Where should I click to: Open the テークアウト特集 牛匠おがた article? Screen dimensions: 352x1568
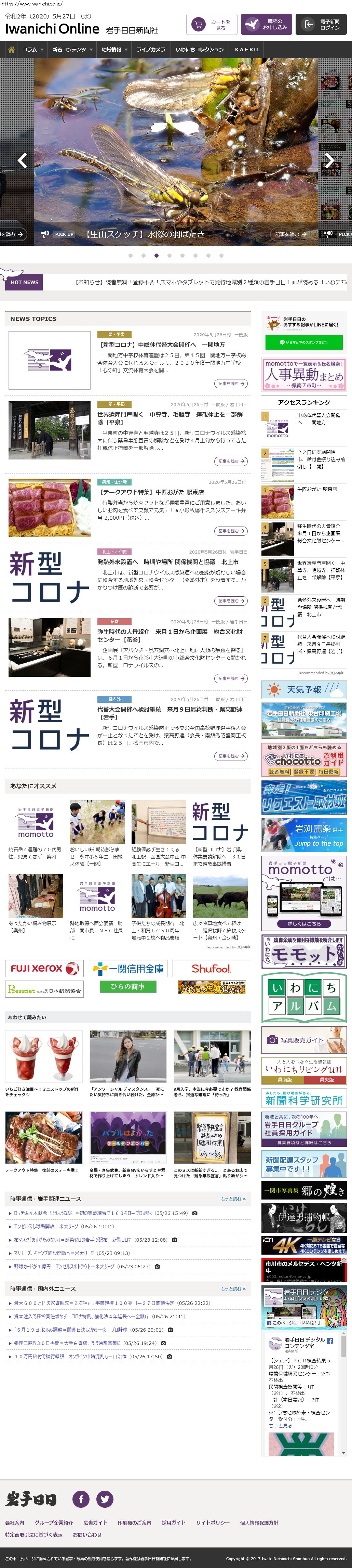[152, 492]
